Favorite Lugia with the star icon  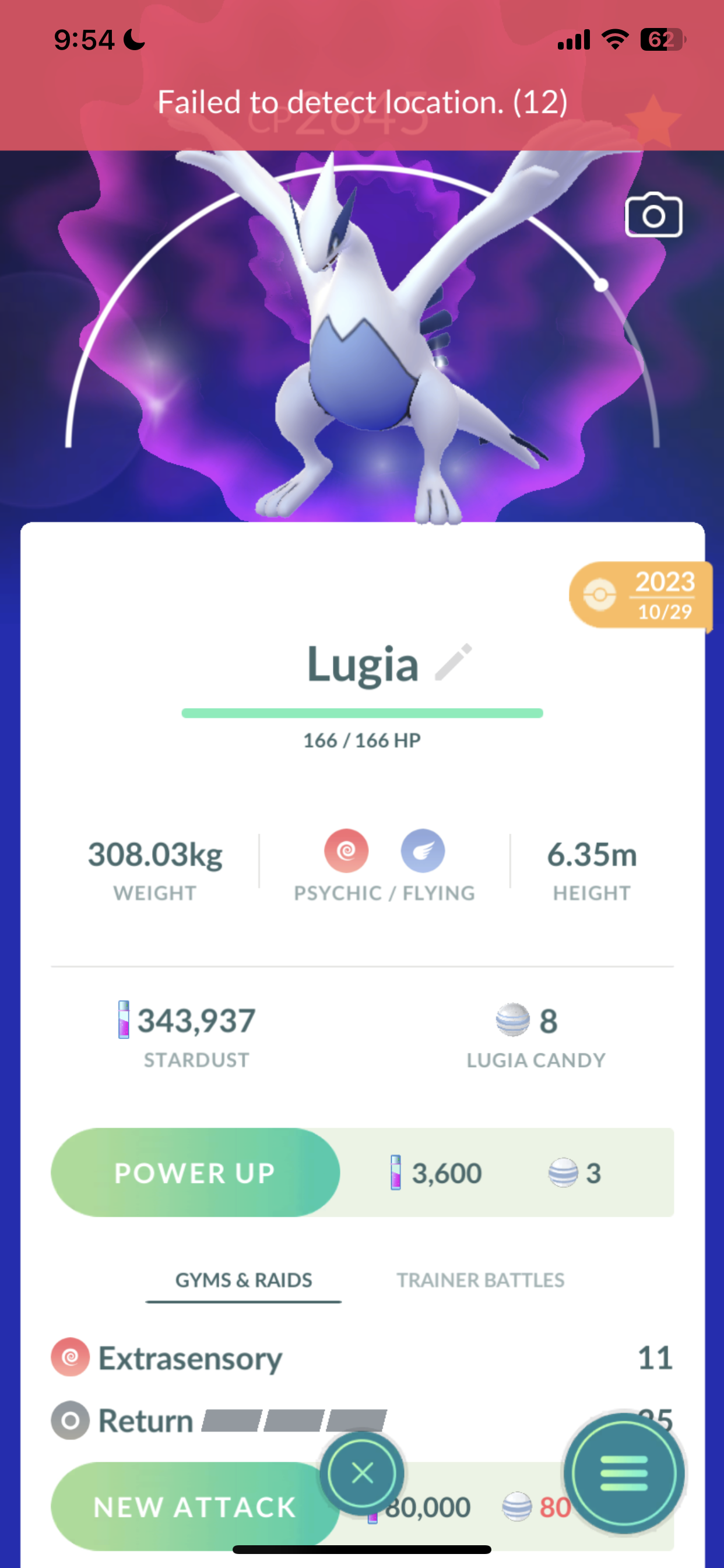point(653,121)
